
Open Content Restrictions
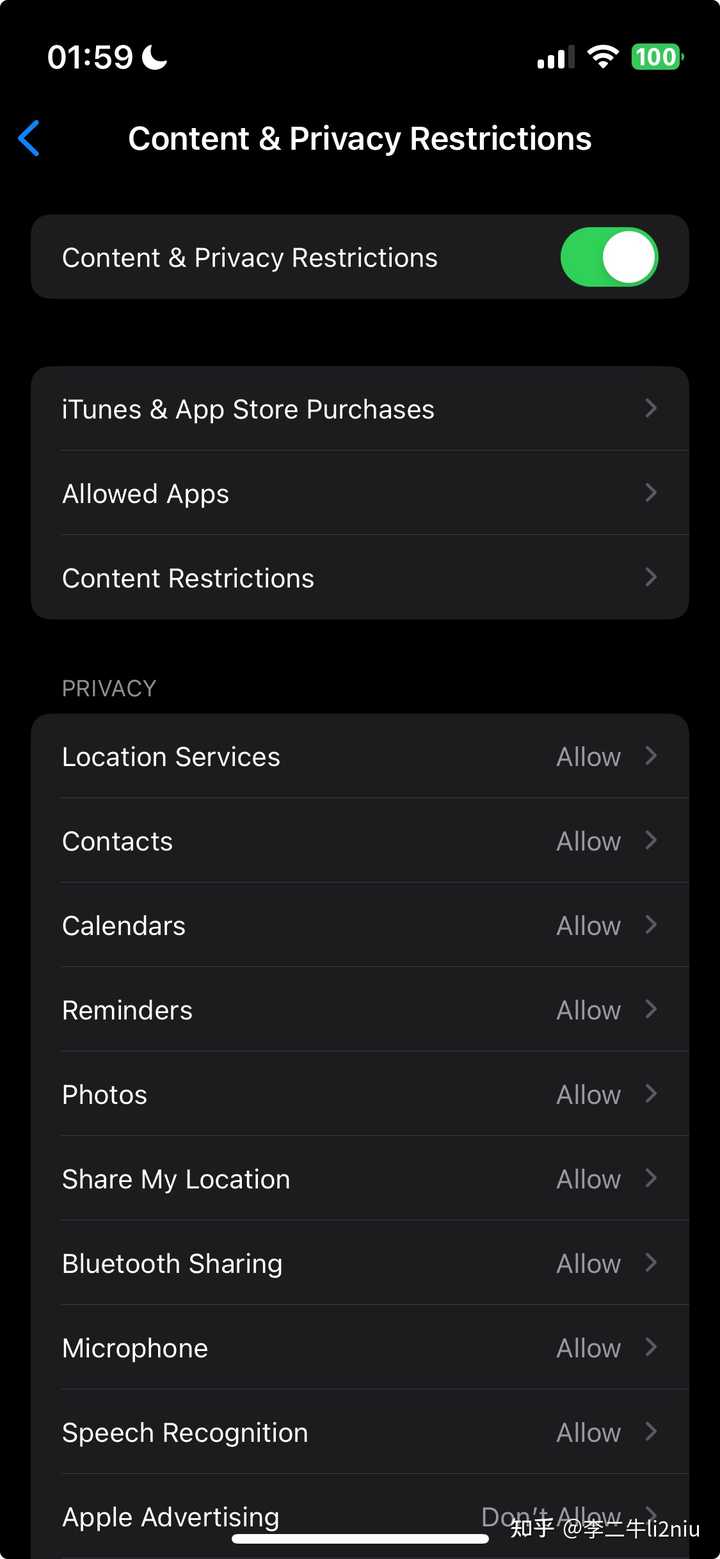click(360, 577)
